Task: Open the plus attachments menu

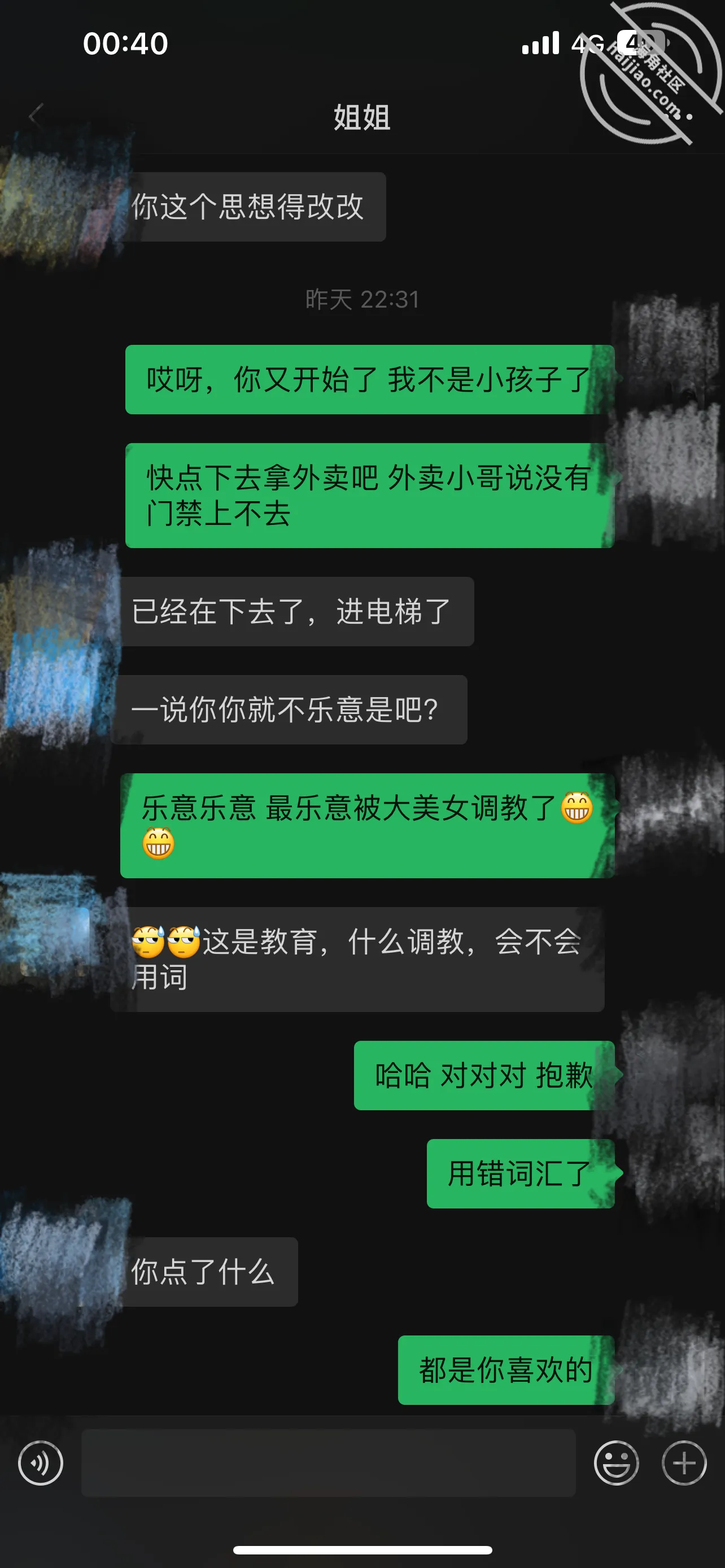Action: tap(684, 1464)
